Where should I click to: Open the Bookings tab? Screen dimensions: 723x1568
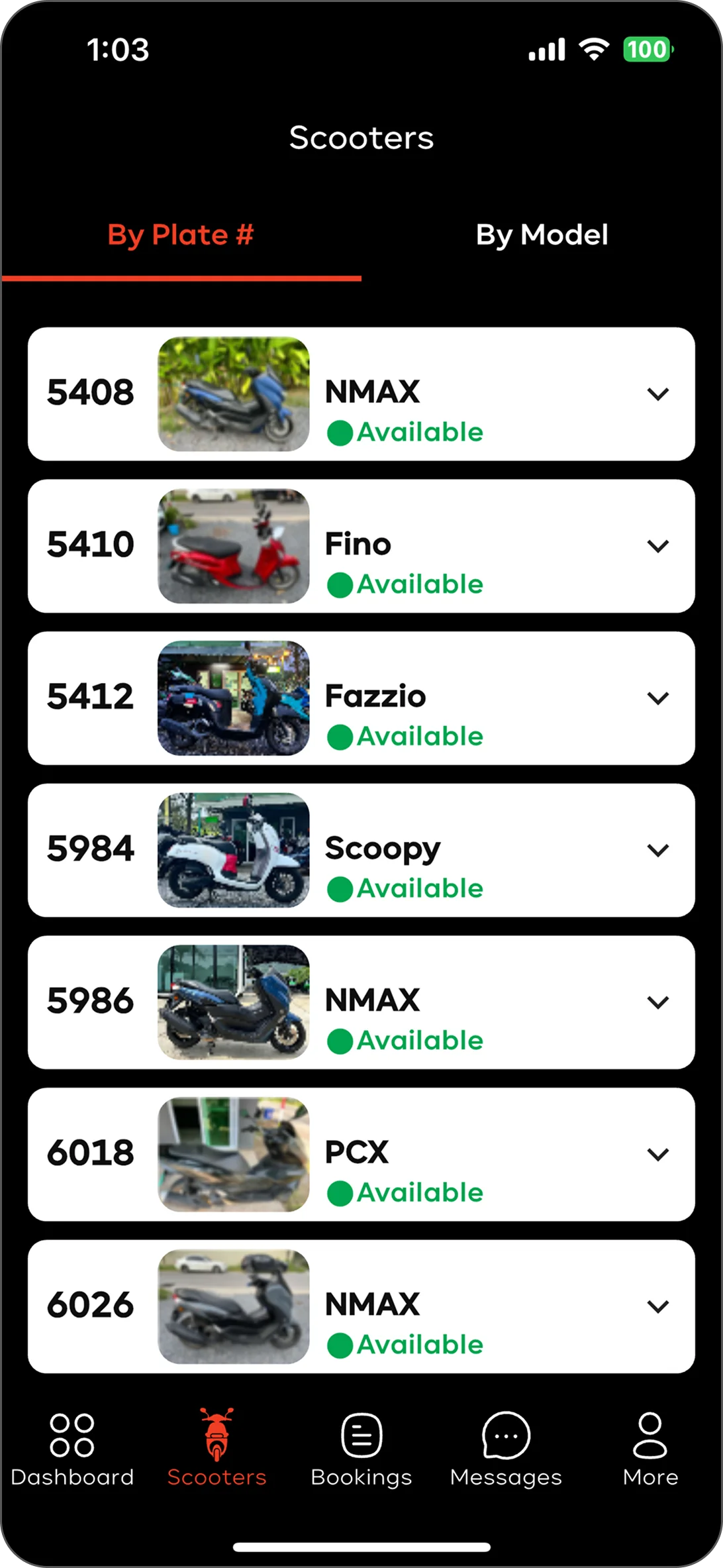[361, 1449]
